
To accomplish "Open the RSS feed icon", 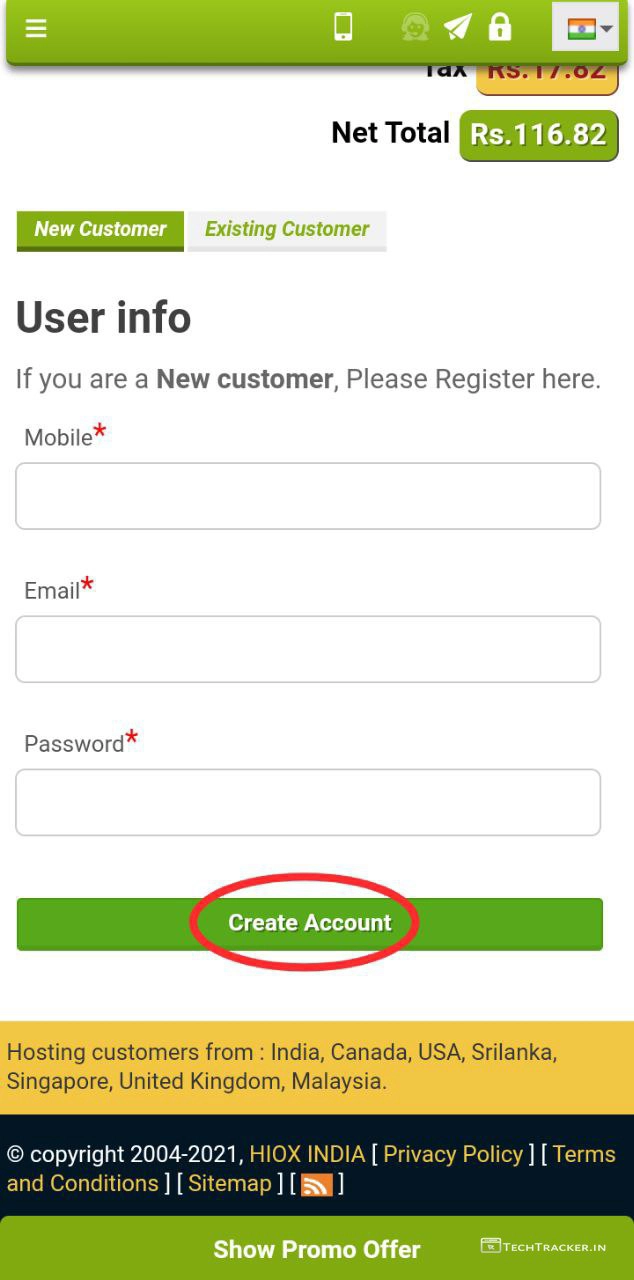I will pyautogui.click(x=316, y=1185).
